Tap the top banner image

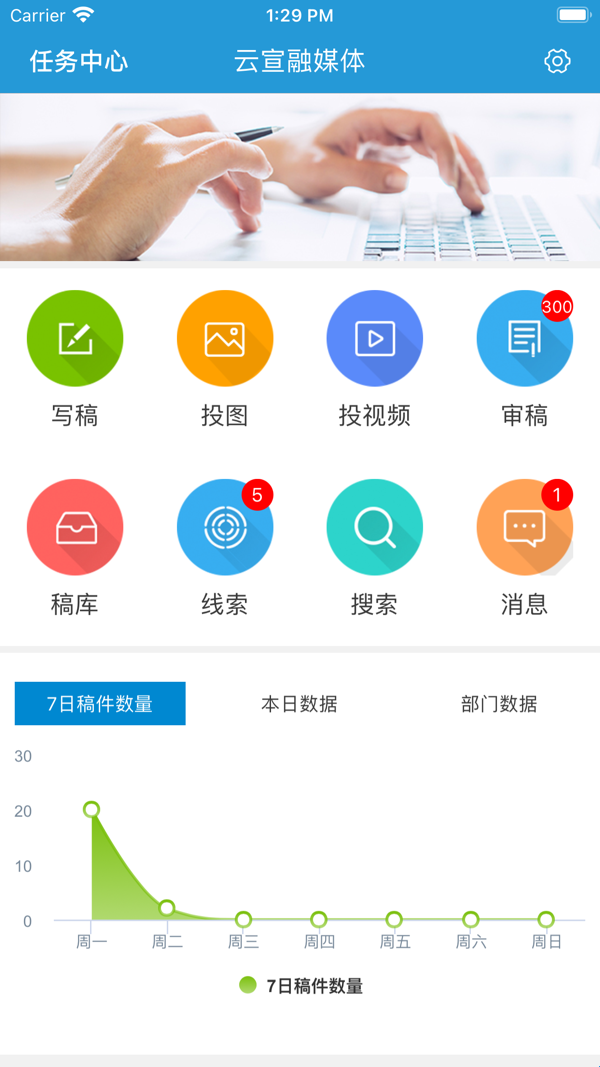(x=300, y=177)
